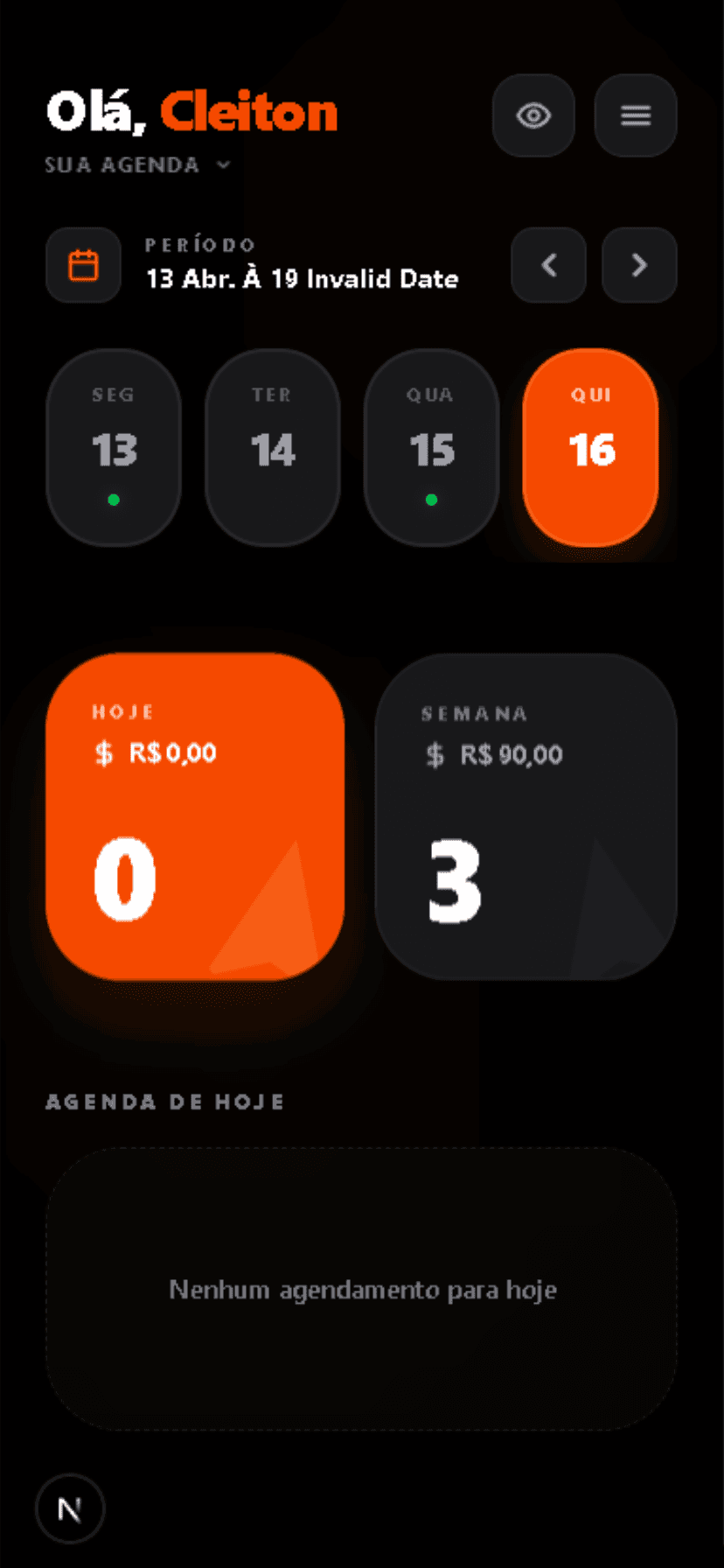
Task: Click the dollar icon in the Hoje card
Action: 104,752
